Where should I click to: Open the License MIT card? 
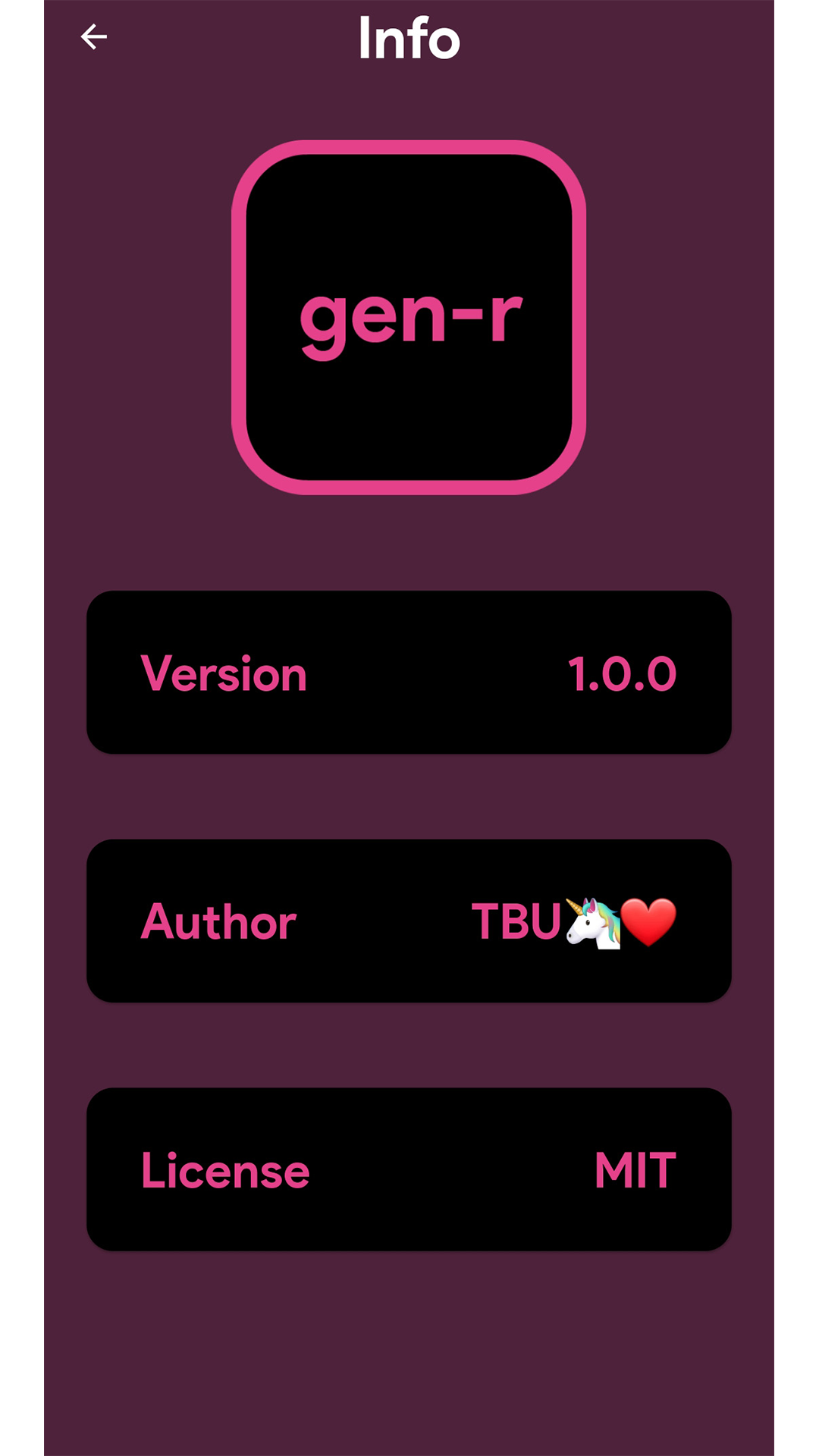409,1169
